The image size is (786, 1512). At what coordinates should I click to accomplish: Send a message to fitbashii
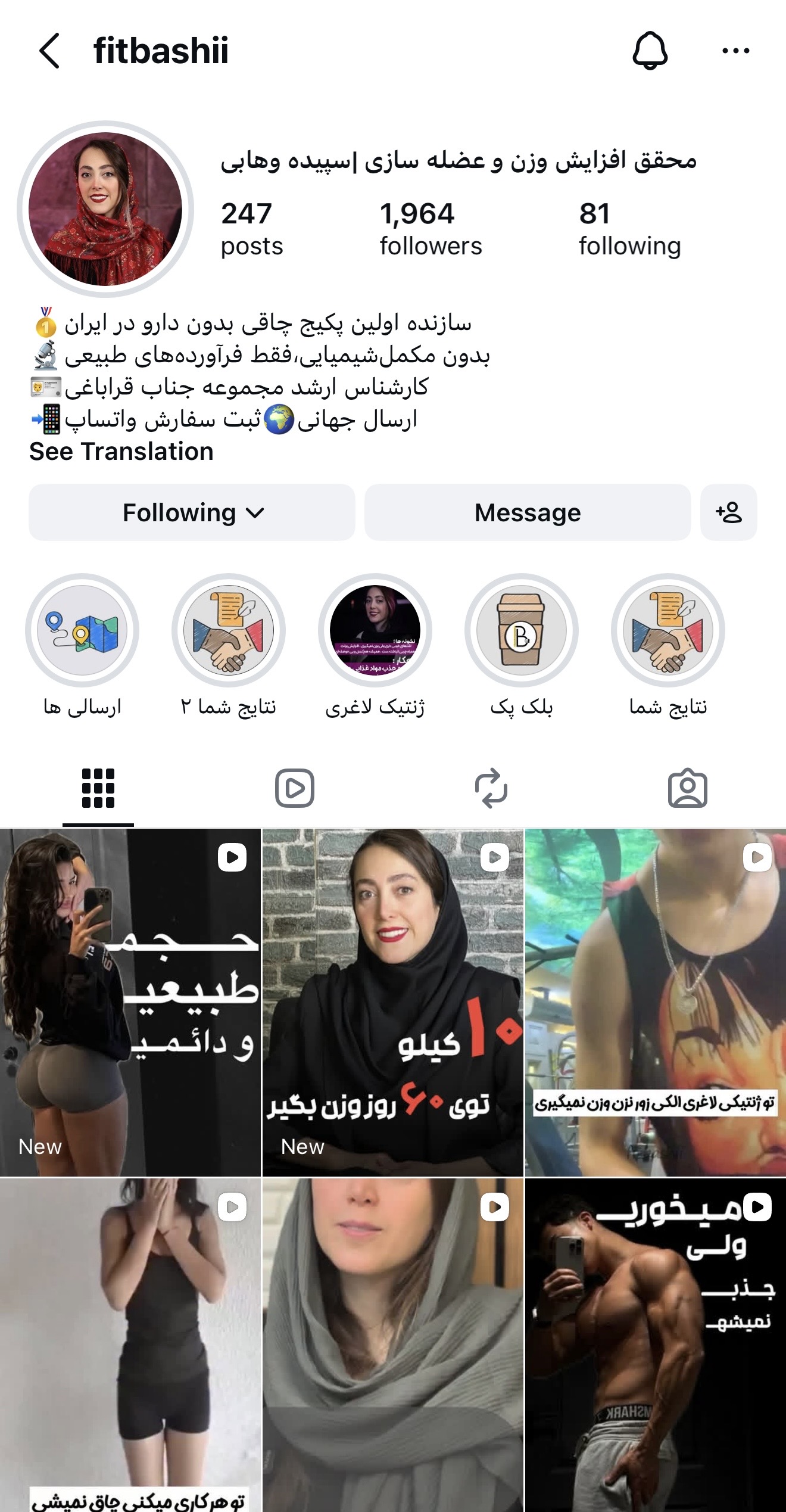(527, 512)
